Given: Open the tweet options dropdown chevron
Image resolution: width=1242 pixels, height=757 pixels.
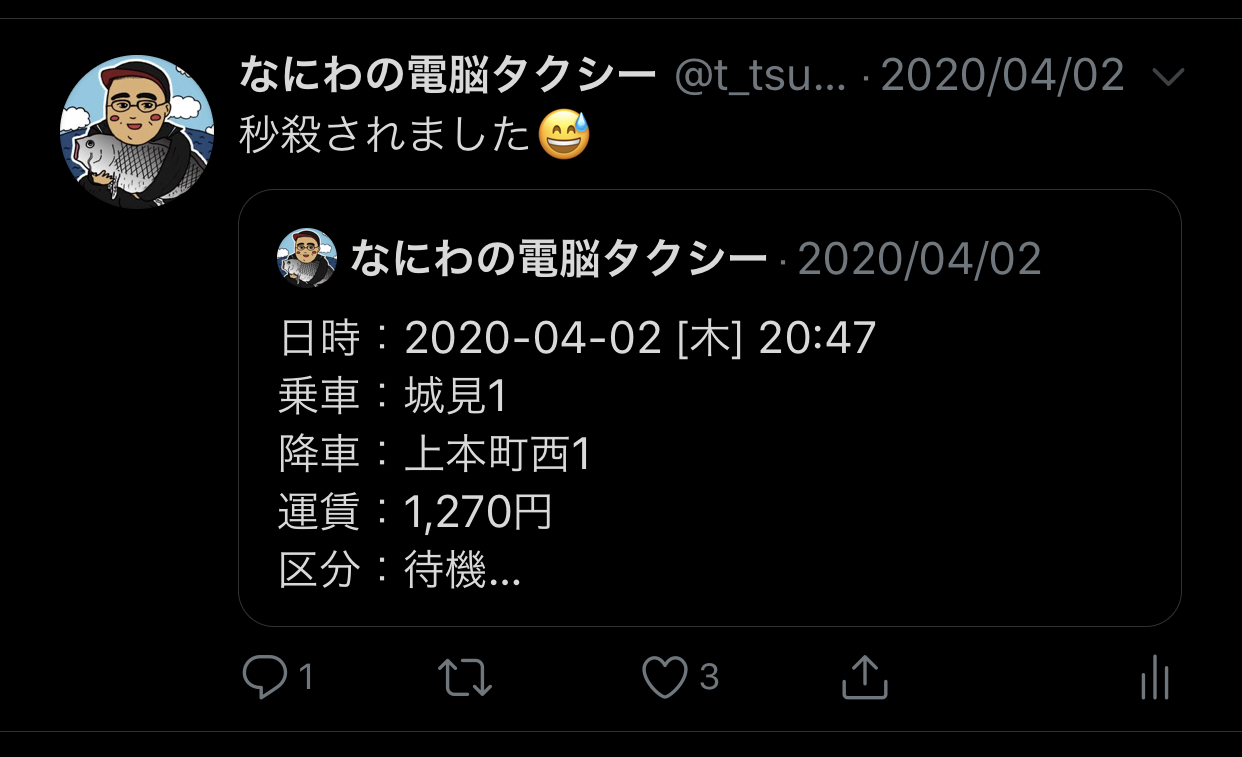Looking at the screenshot, I should (x=1168, y=76).
